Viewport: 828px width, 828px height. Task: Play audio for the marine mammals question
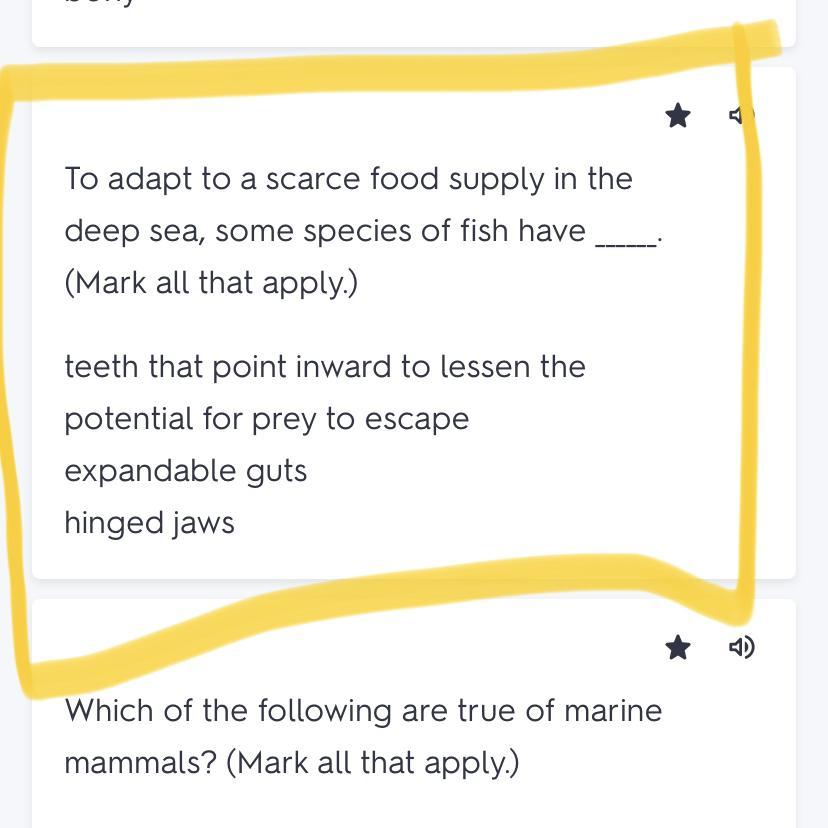click(741, 647)
